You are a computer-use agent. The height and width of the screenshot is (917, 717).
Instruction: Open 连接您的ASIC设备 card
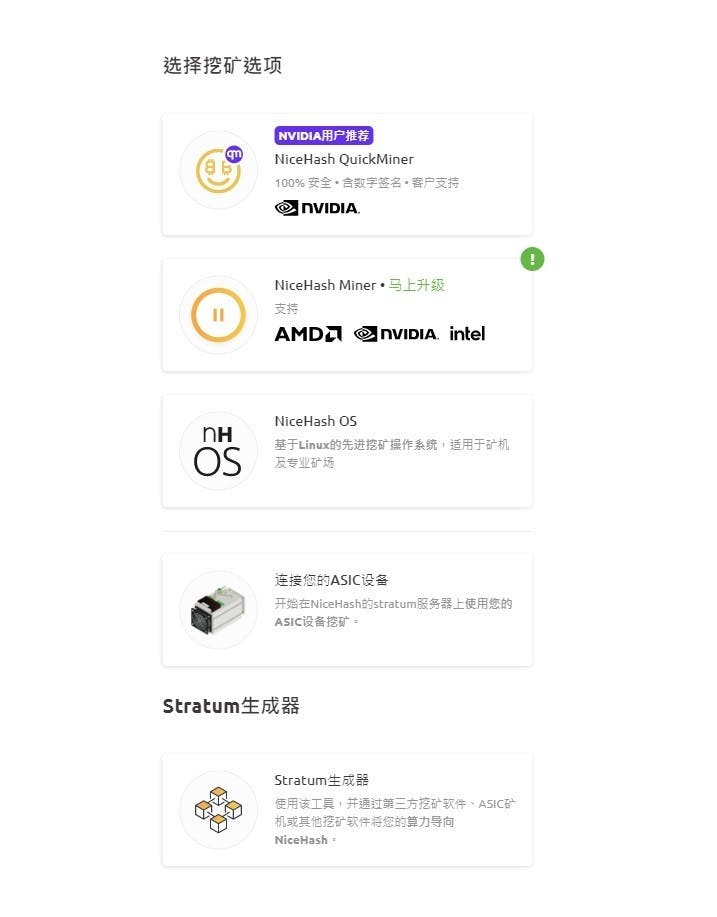coord(346,609)
